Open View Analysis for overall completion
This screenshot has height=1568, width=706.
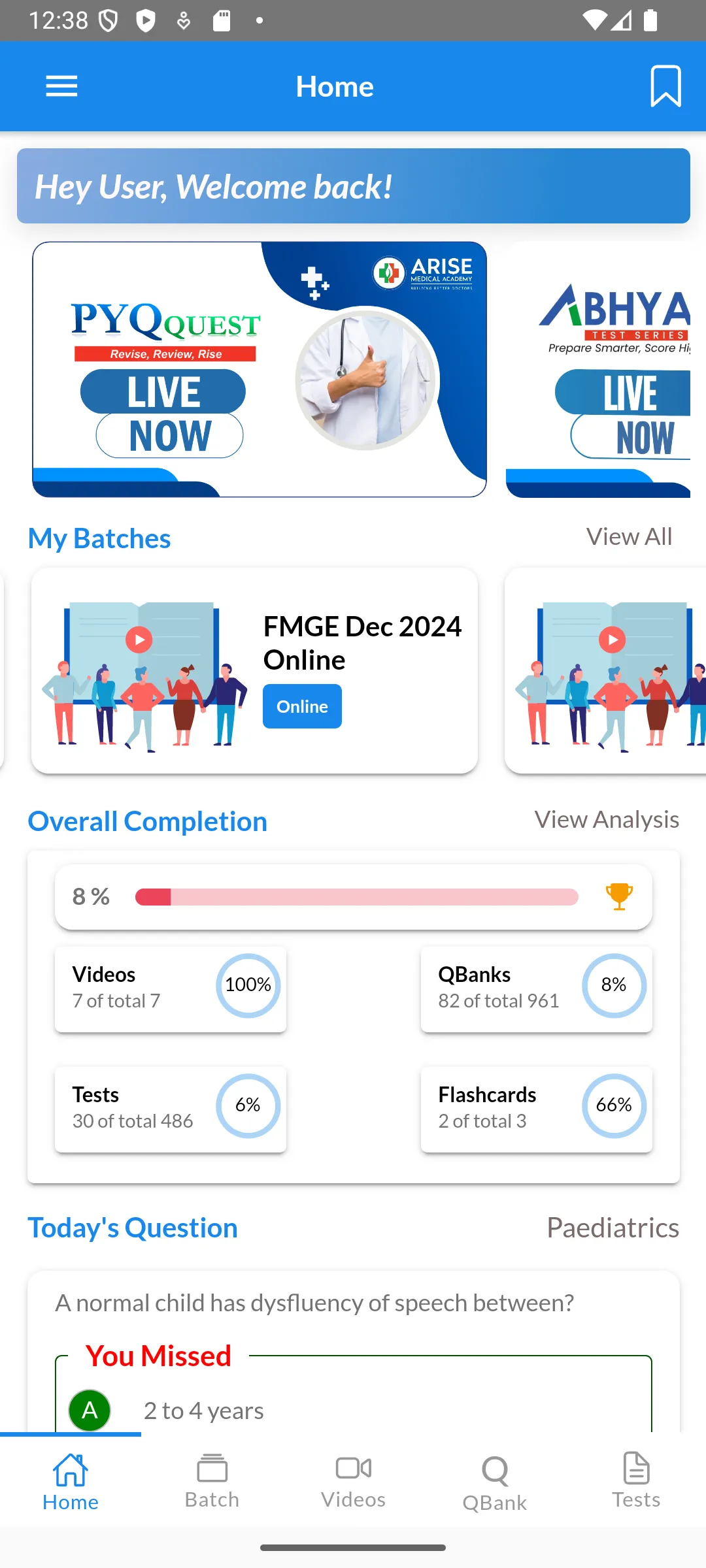[606, 819]
